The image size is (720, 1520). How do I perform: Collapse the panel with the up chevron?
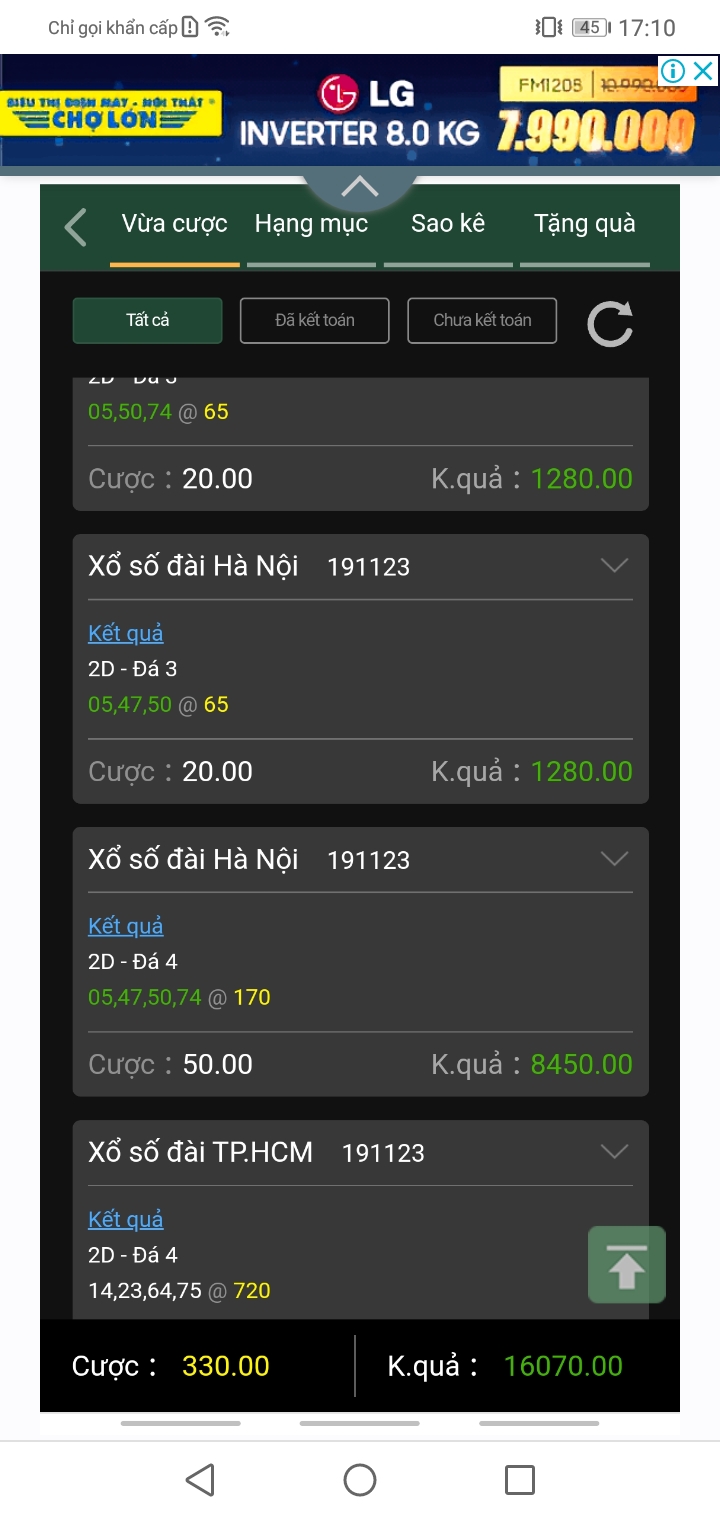tap(360, 187)
